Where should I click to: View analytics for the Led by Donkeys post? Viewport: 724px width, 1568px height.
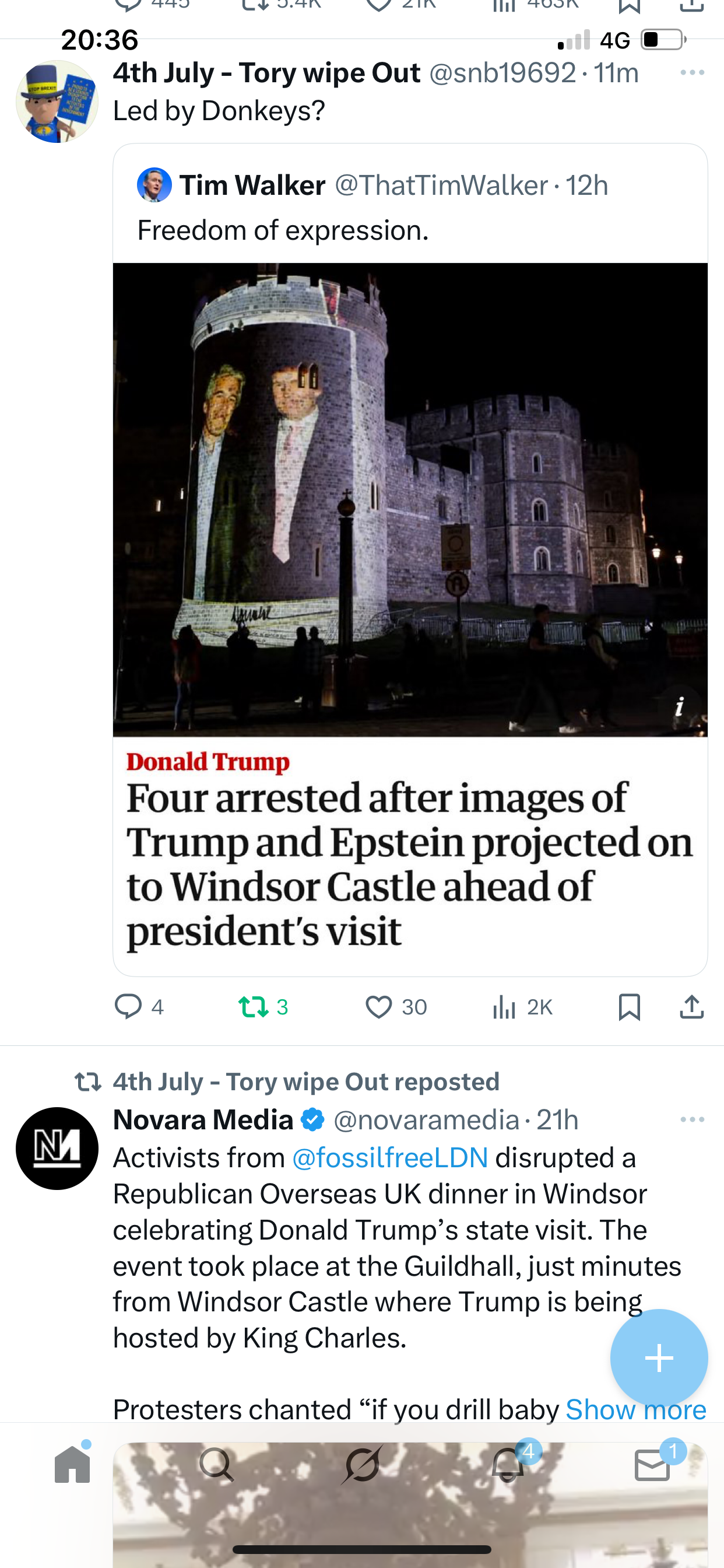point(504,1006)
